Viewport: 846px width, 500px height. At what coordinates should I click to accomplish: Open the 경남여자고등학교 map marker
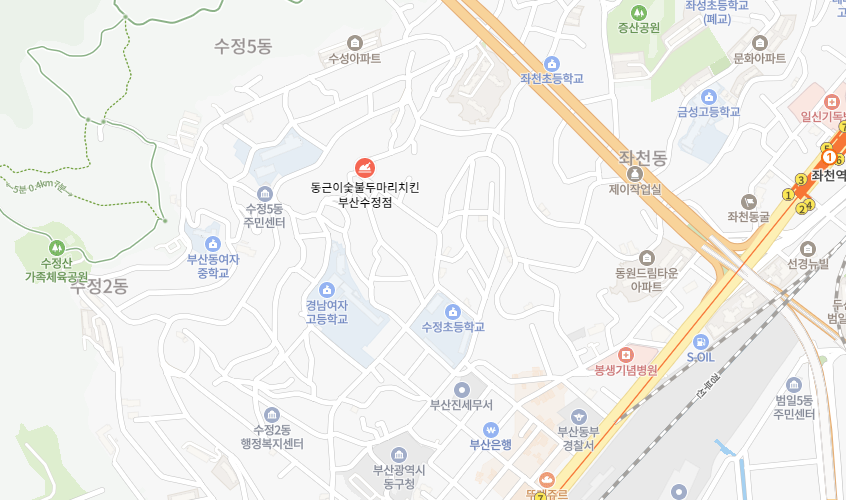[326, 289]
